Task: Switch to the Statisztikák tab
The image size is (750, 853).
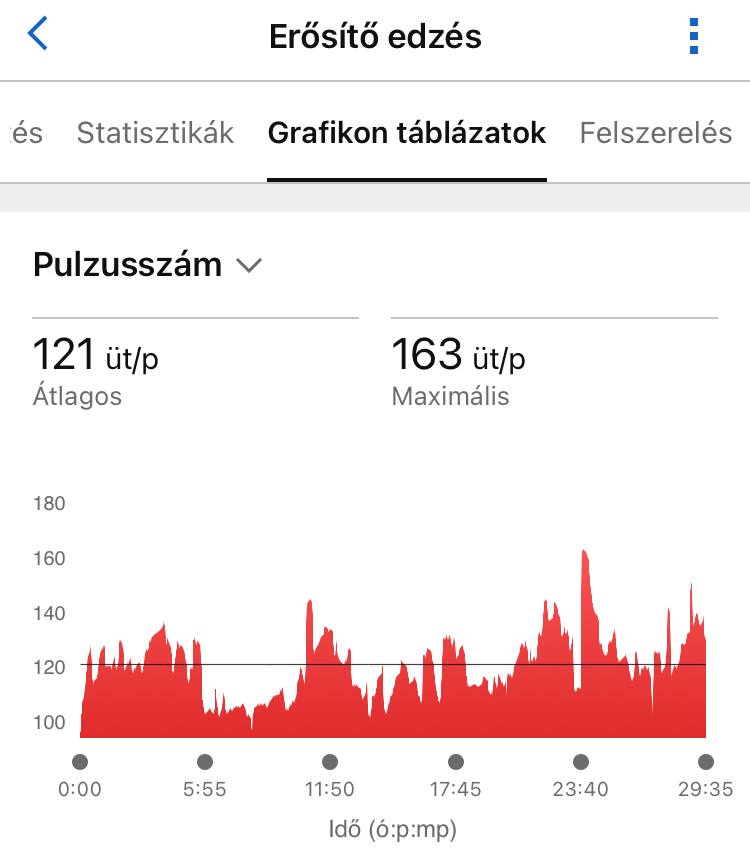Action: (x=155, y=133)
